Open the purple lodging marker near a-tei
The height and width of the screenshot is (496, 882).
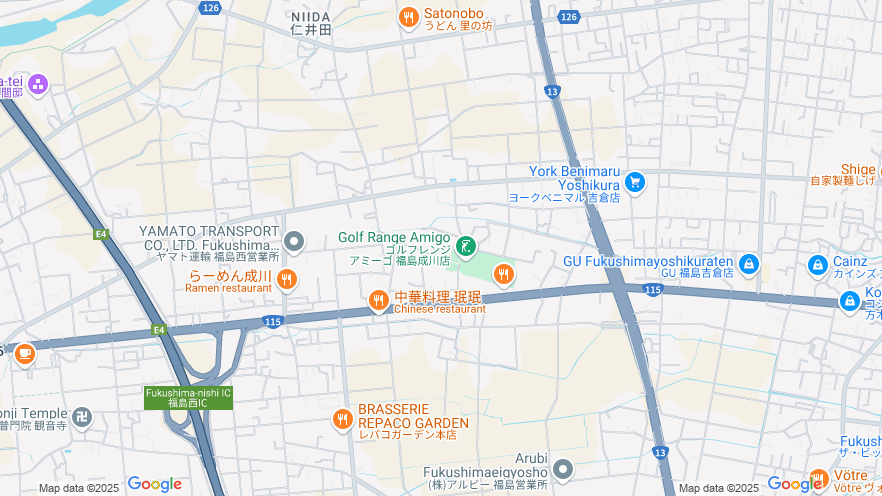click(x=38, y=84)
